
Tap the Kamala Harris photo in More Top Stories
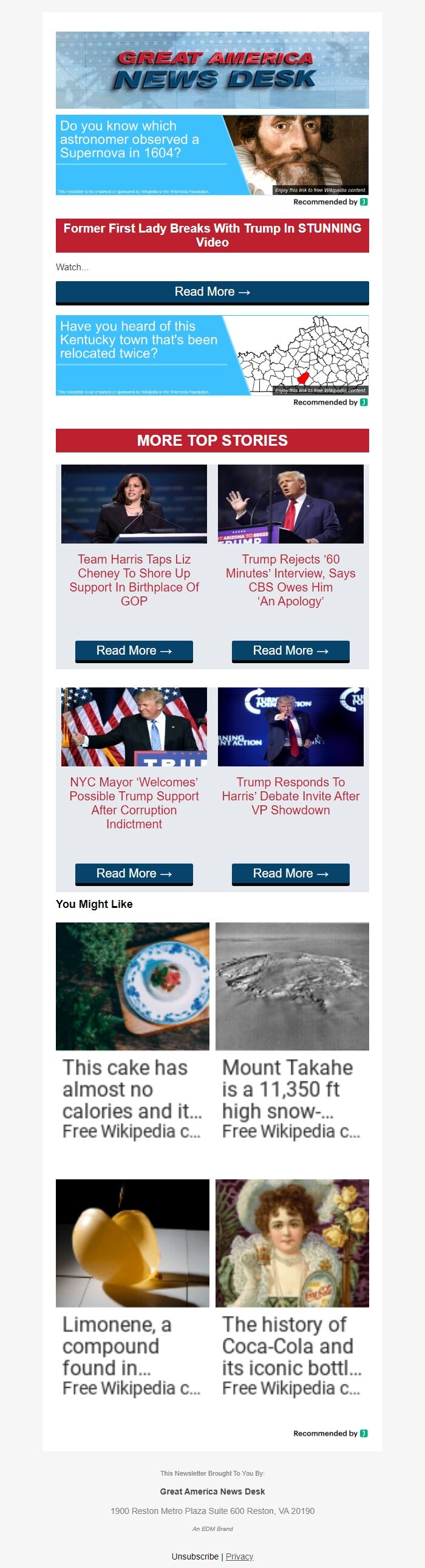(134, 504)
